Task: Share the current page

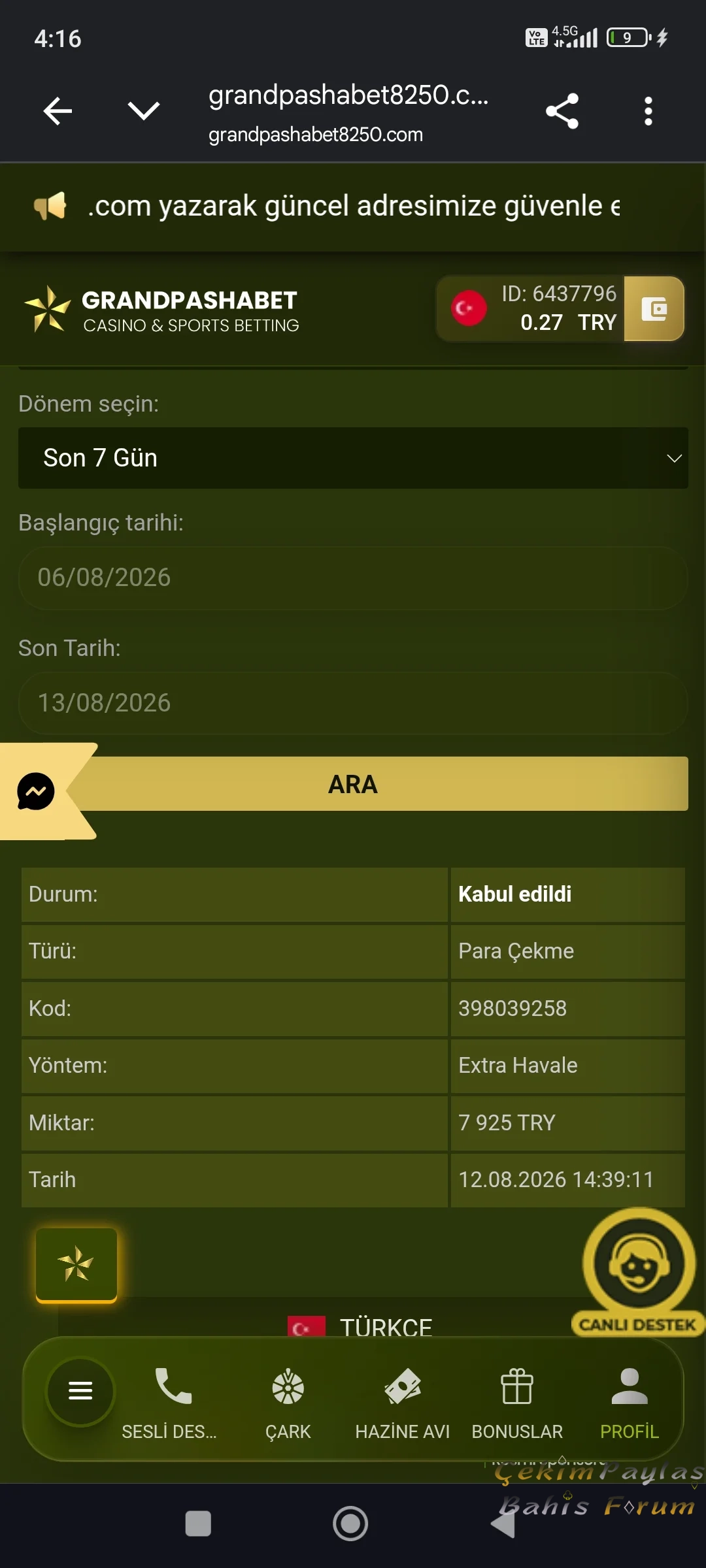Action: (562, 111)
